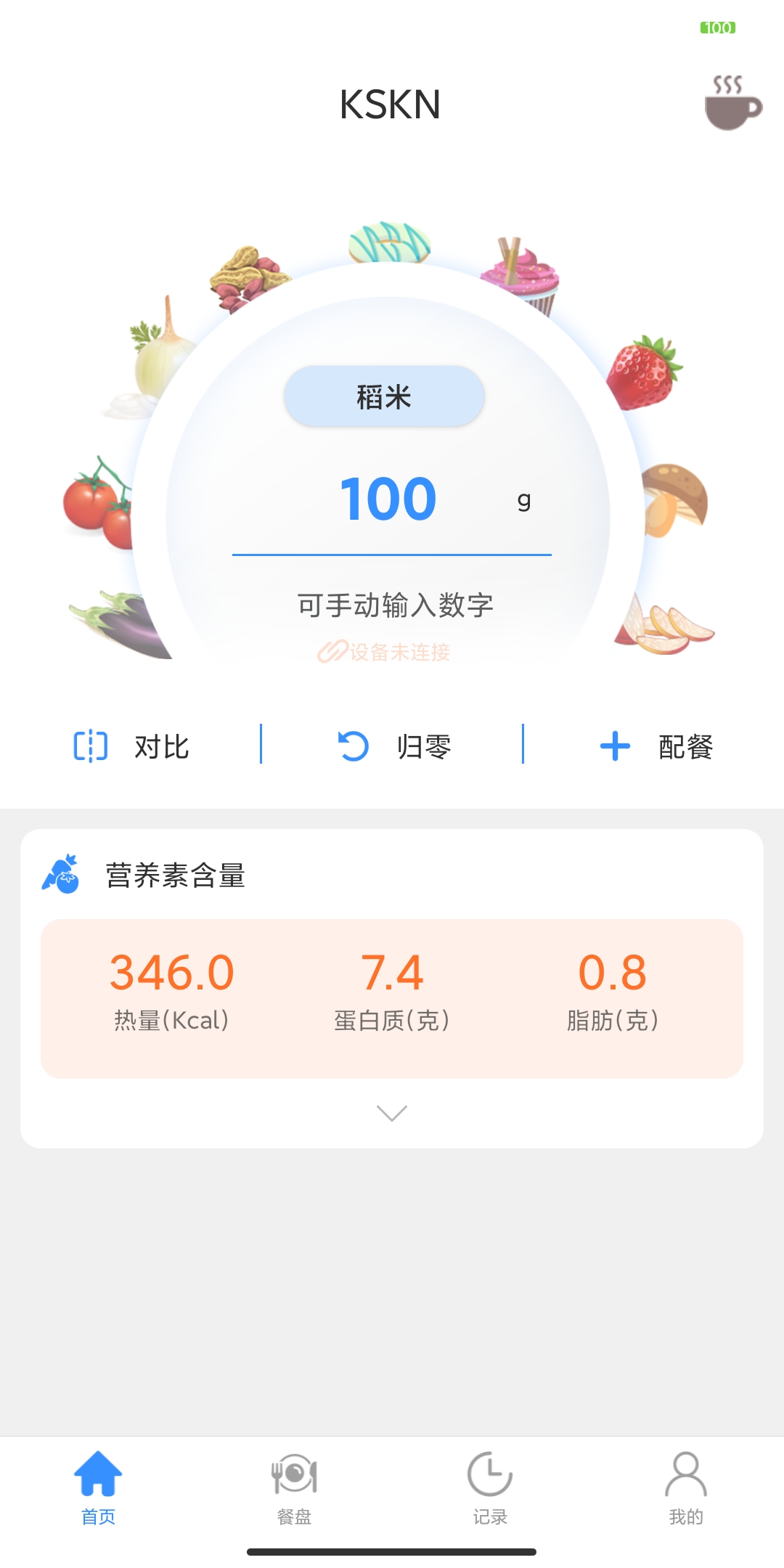Image resolution: width=784 pixels, height=1568 pixels.
Task: Tap the weight input showing 100
Action: point(390,499)
